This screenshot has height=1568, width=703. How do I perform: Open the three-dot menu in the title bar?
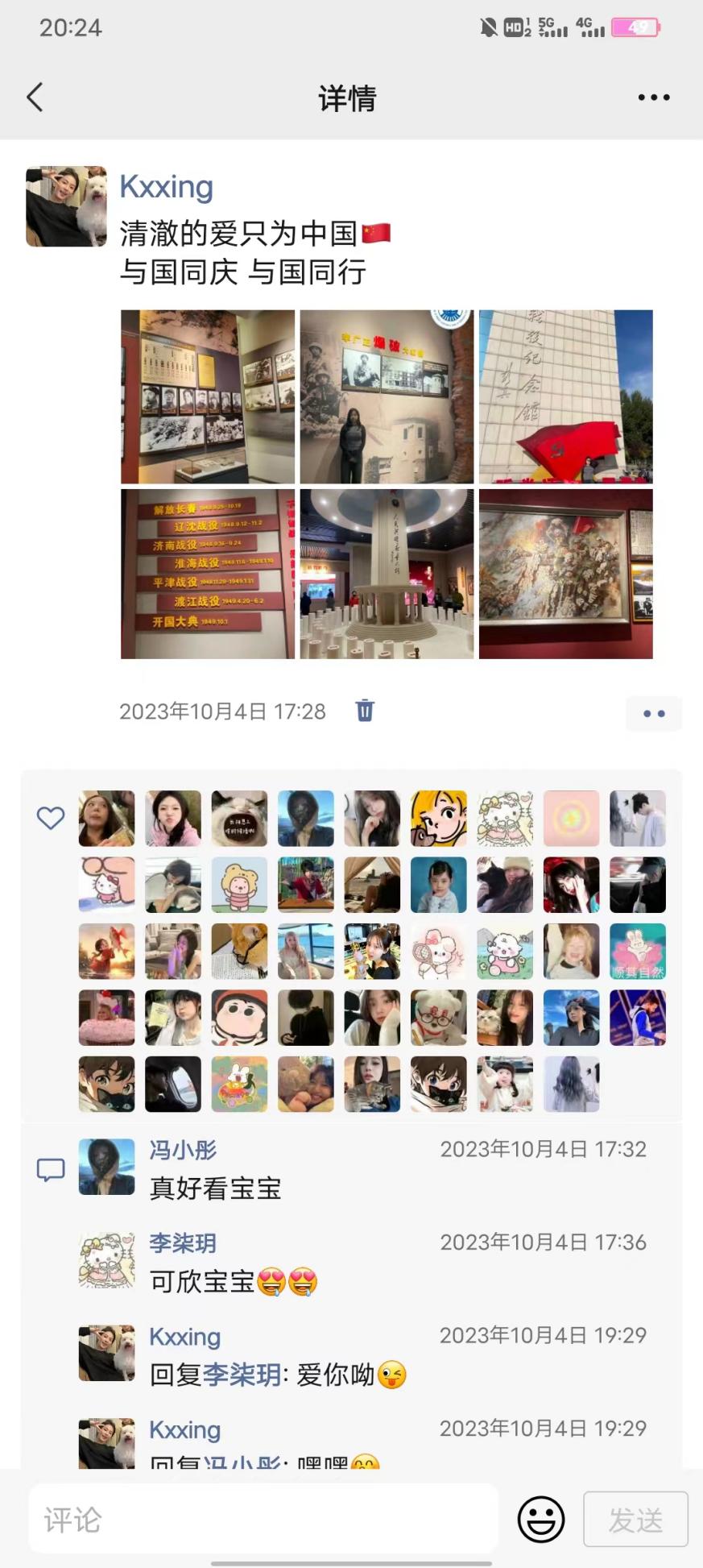coord(653,97)
